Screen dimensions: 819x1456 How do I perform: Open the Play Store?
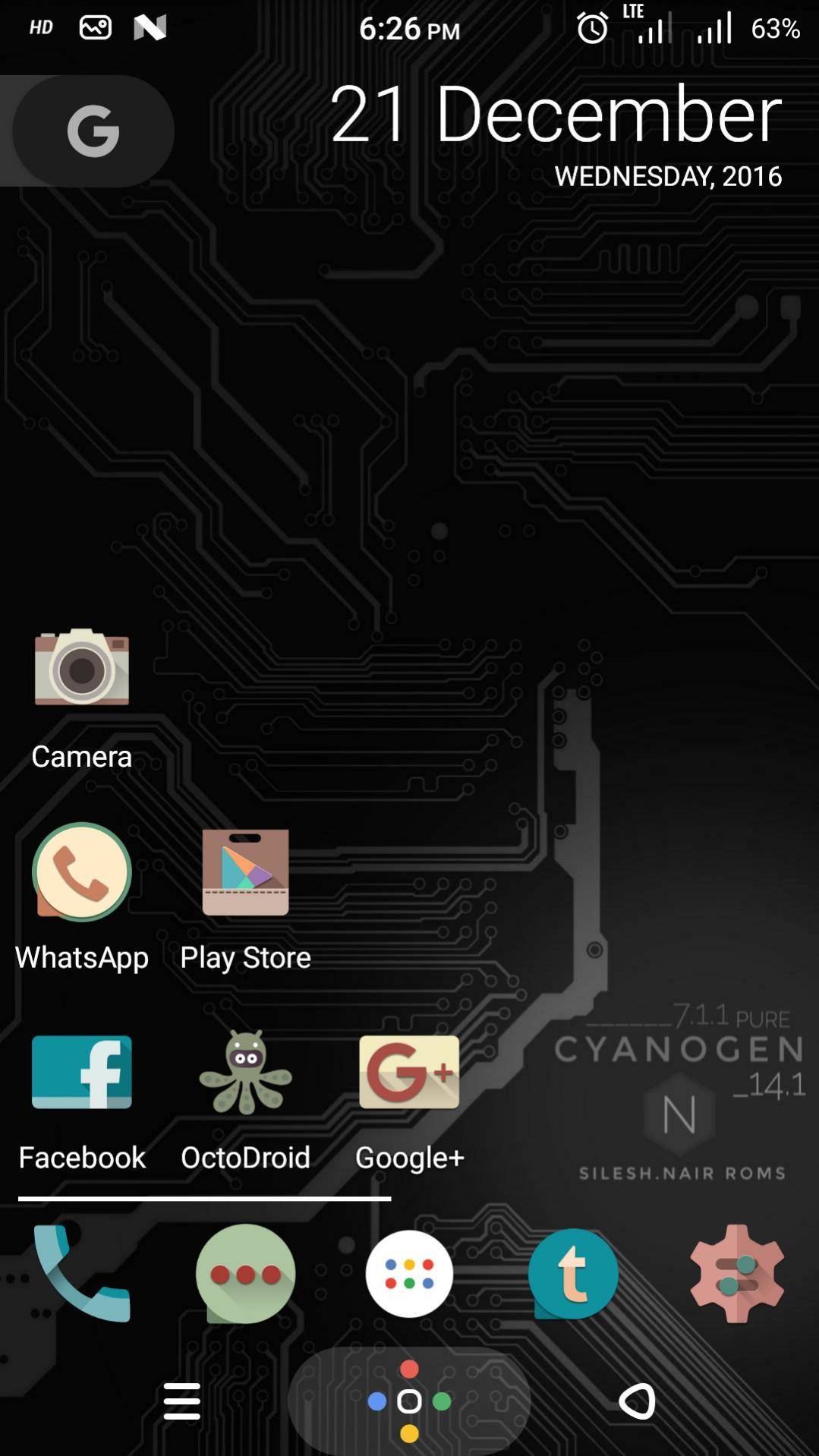click(x=245, y=873)
